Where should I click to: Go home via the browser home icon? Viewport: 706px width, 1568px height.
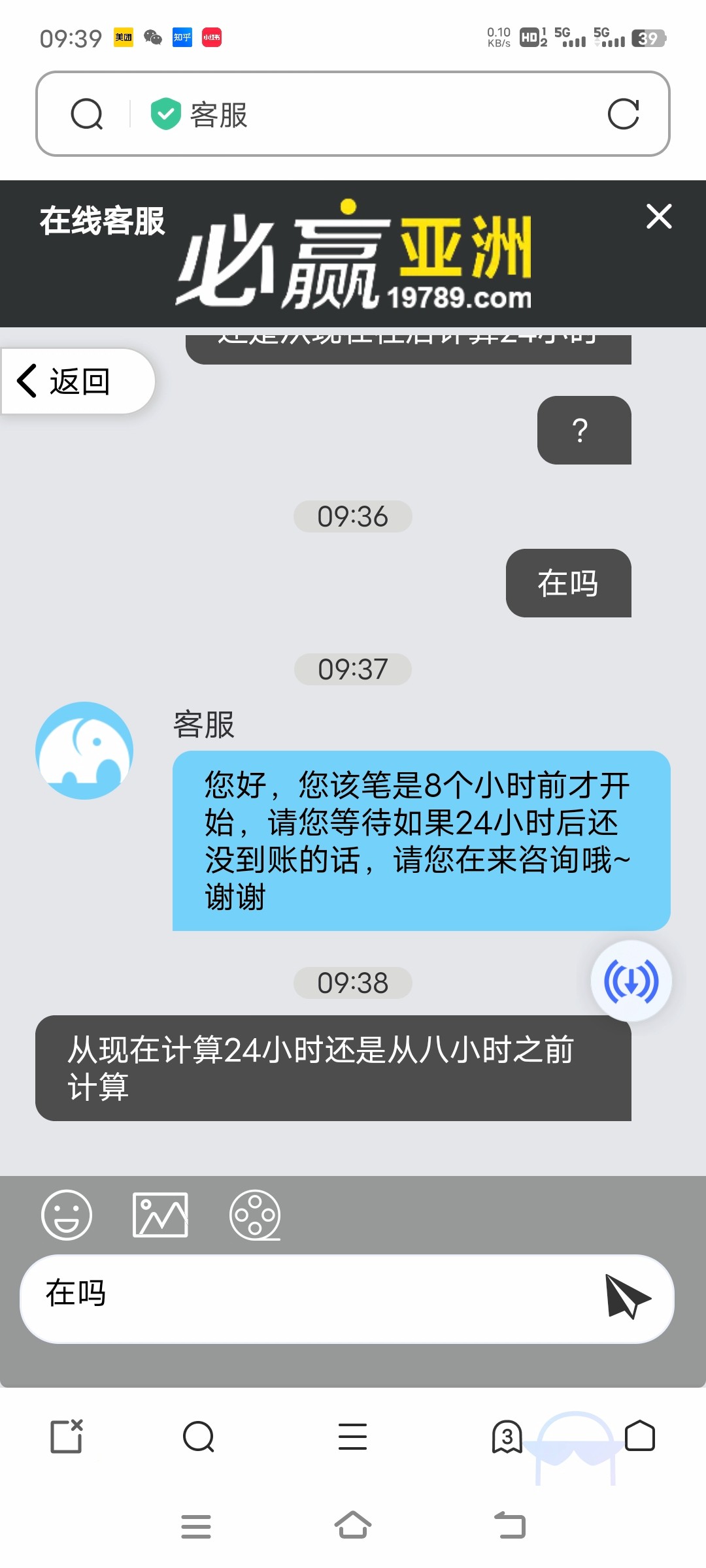(x=640, y=1437)
